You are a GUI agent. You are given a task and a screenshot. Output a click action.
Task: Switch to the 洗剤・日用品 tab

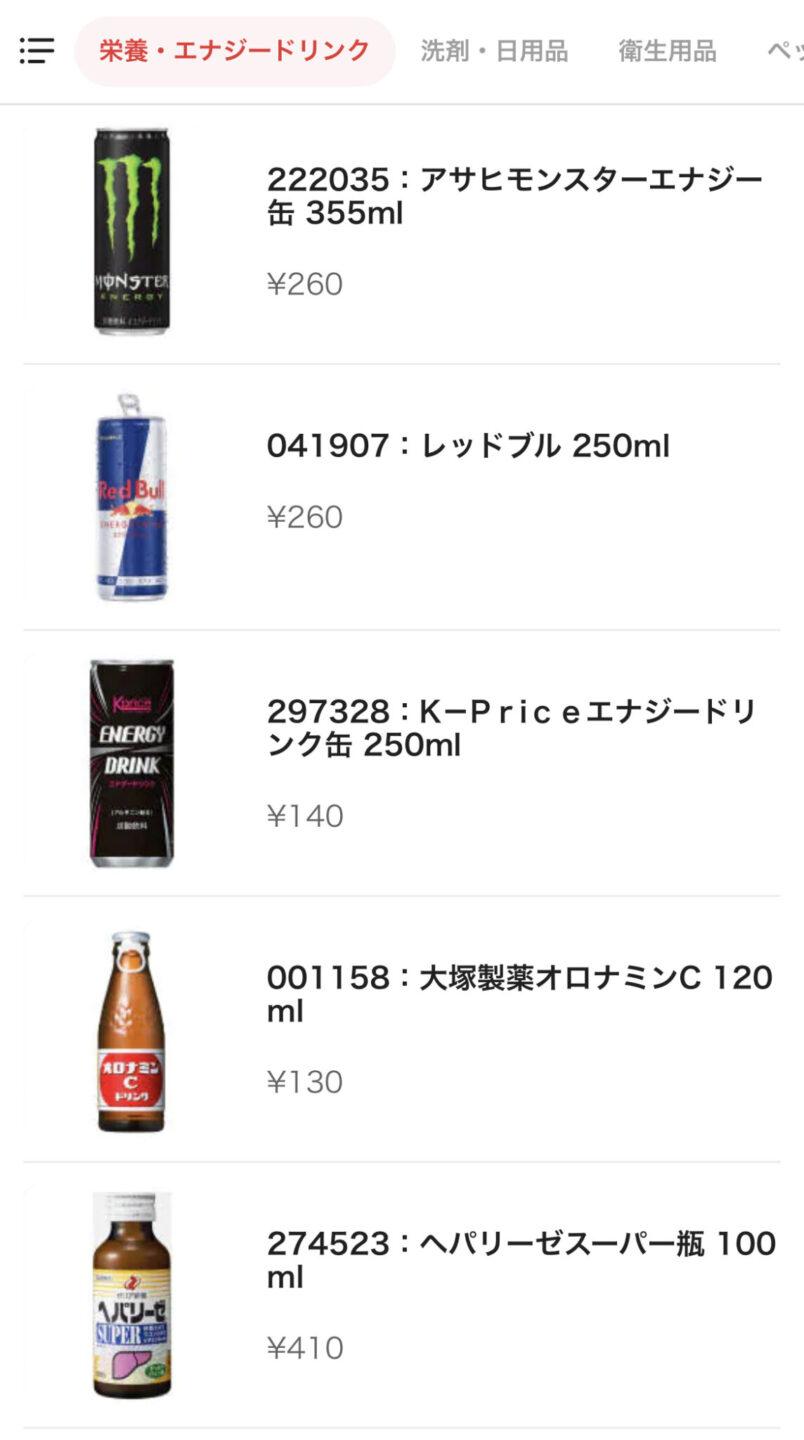[x=494, y=51]
